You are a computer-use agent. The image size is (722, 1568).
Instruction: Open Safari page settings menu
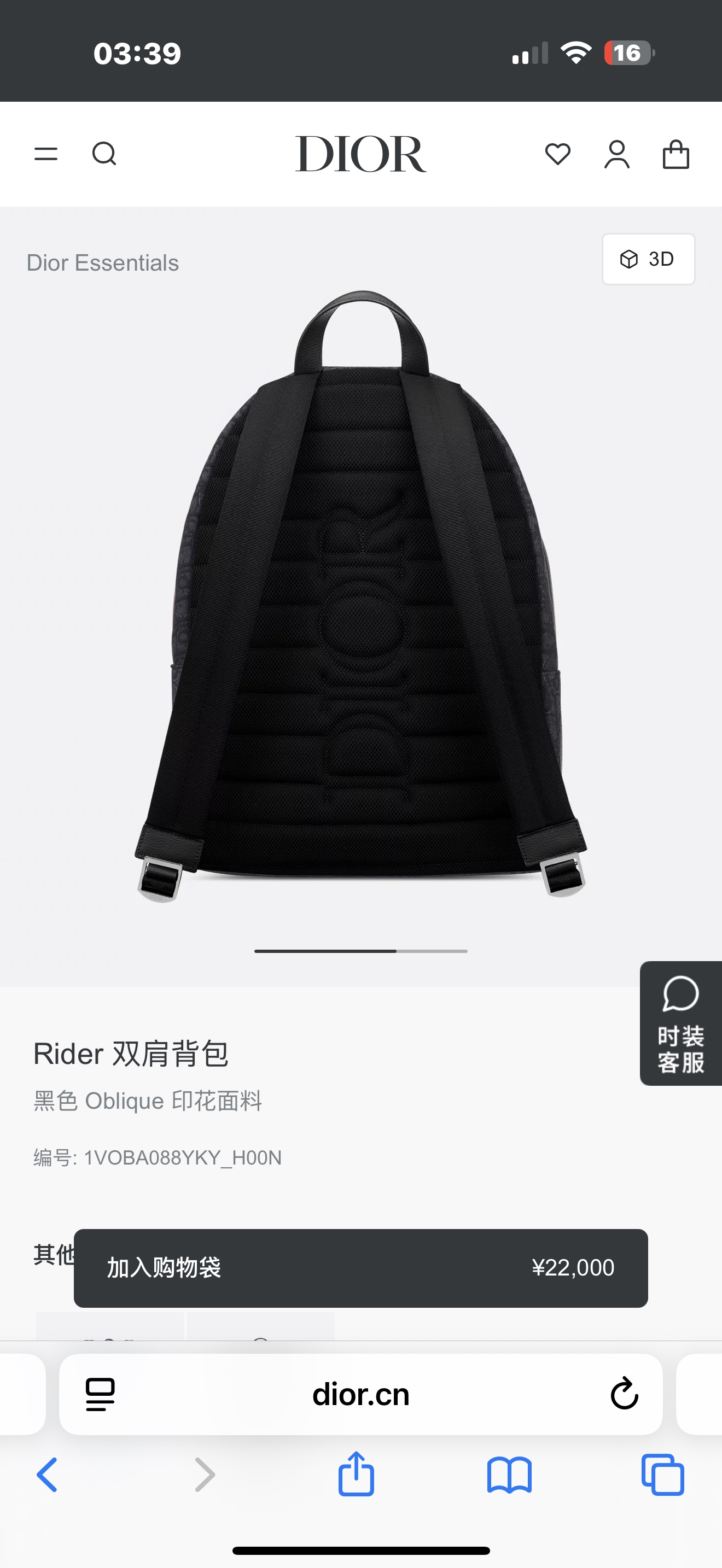click(x=101, y=1395)
